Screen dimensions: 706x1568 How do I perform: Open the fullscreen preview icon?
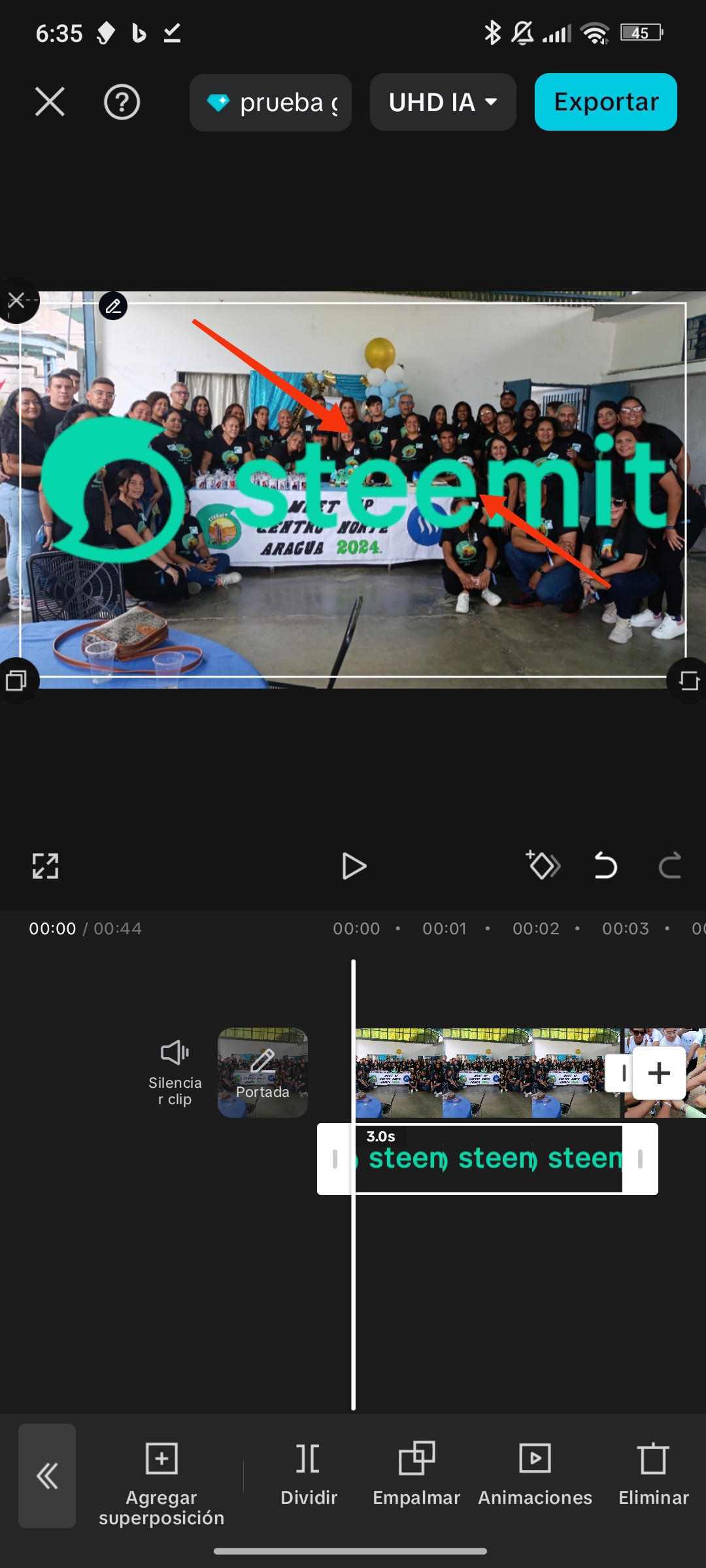pyautogui.click(x=45, y=866)
